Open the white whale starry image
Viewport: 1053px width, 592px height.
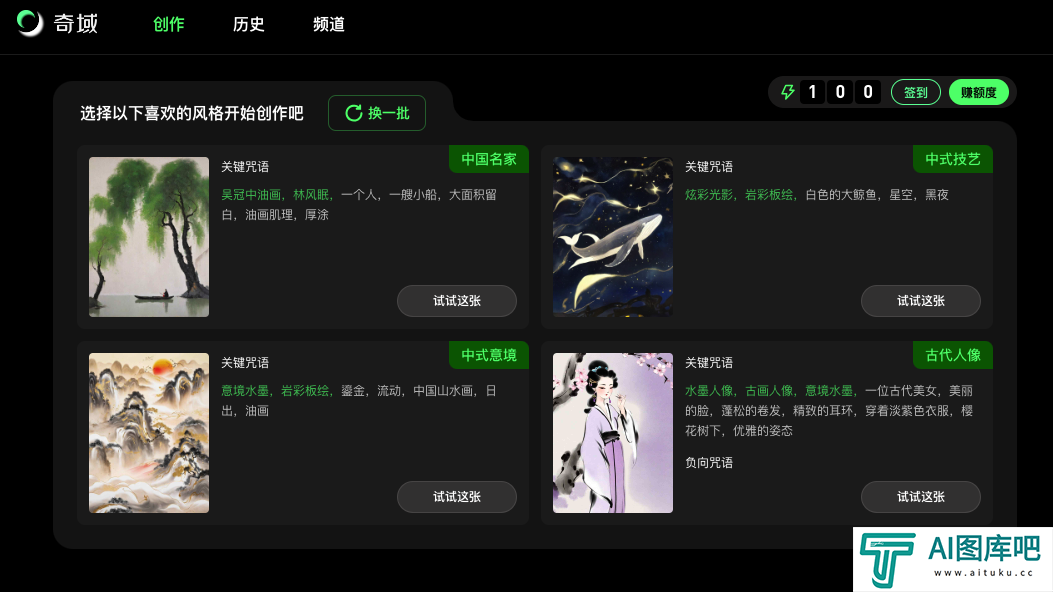[613, 237]
